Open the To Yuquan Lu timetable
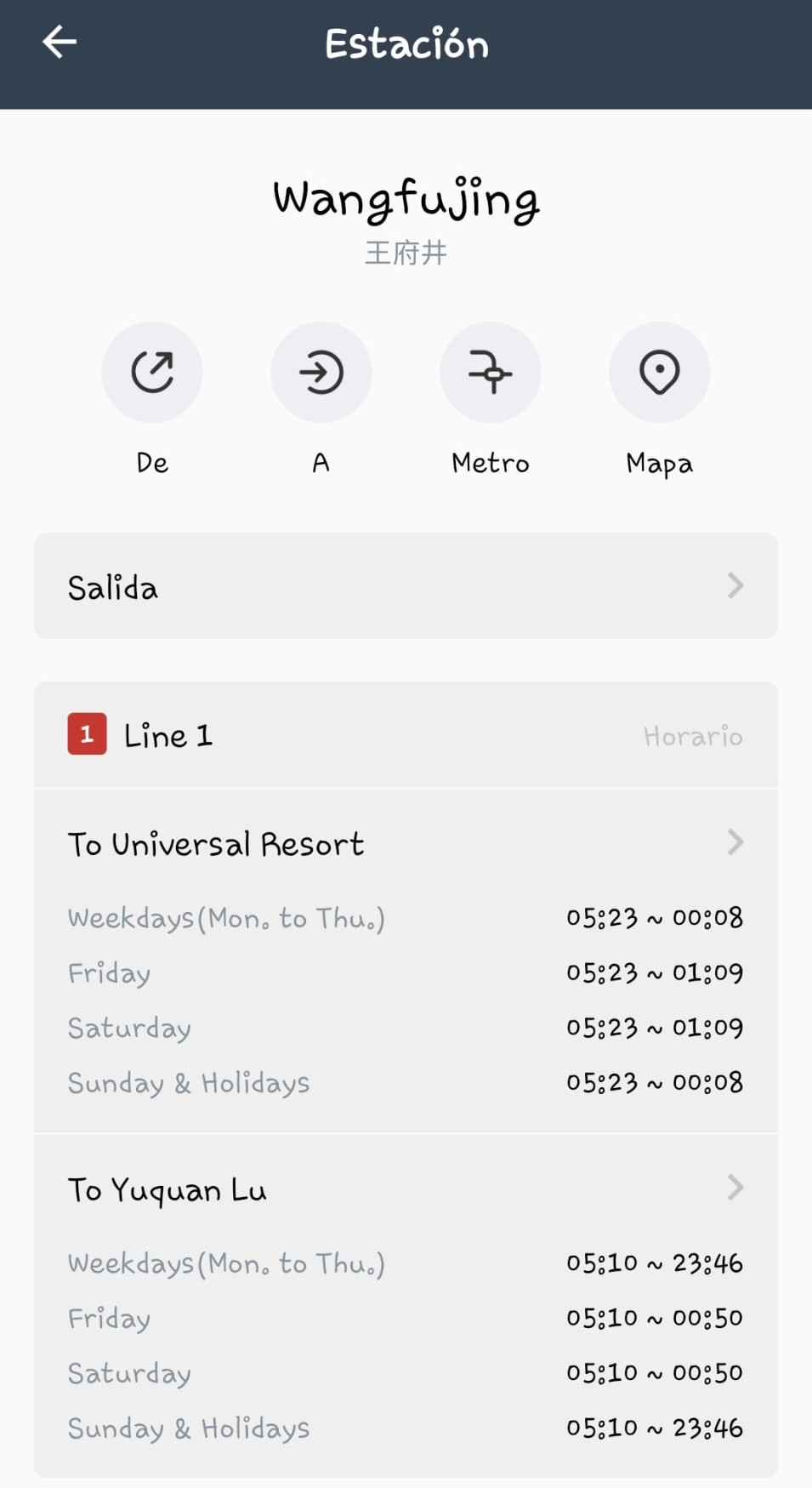812x1488 pixels. (x=406, y=1189)
